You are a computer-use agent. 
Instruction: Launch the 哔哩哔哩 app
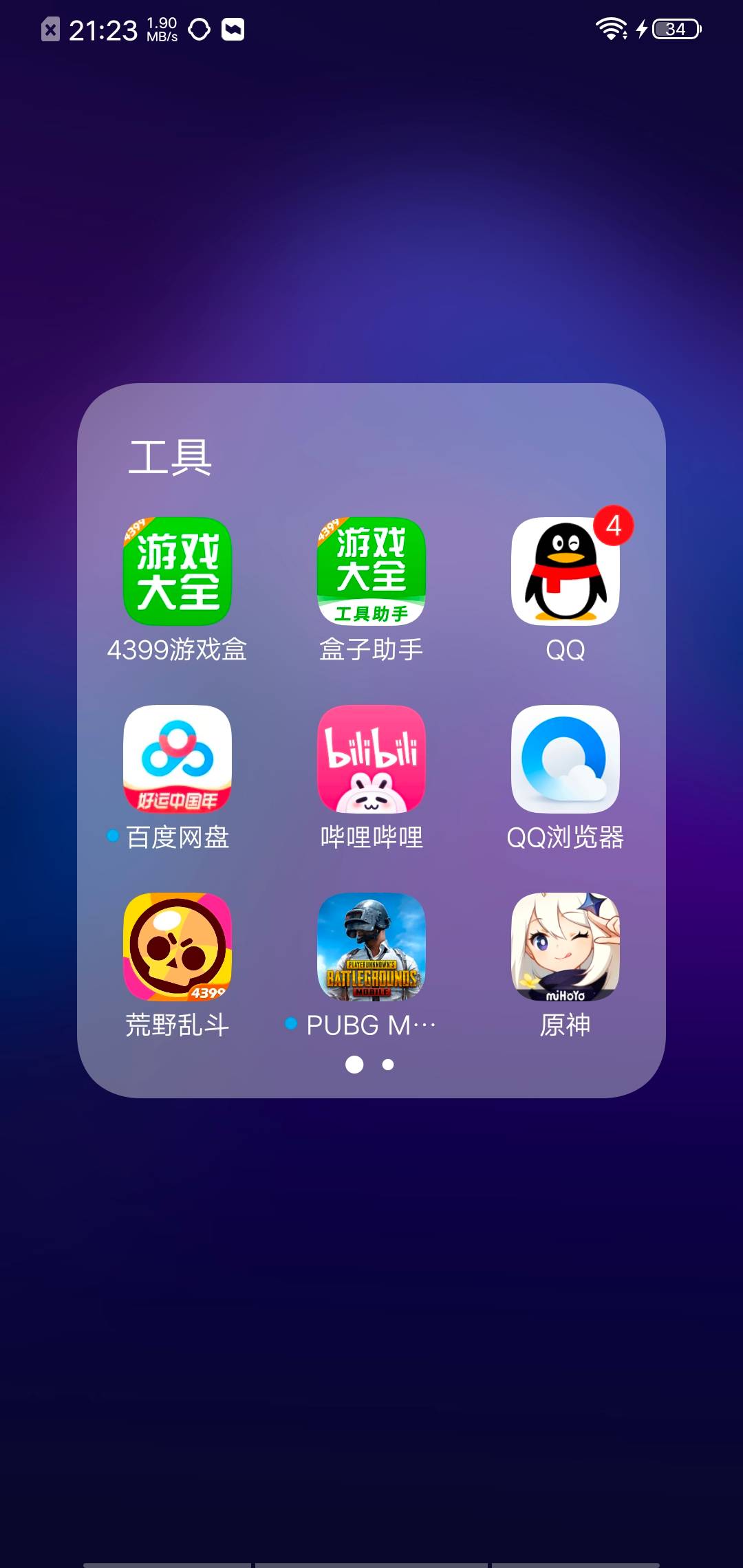pos(371,759)
